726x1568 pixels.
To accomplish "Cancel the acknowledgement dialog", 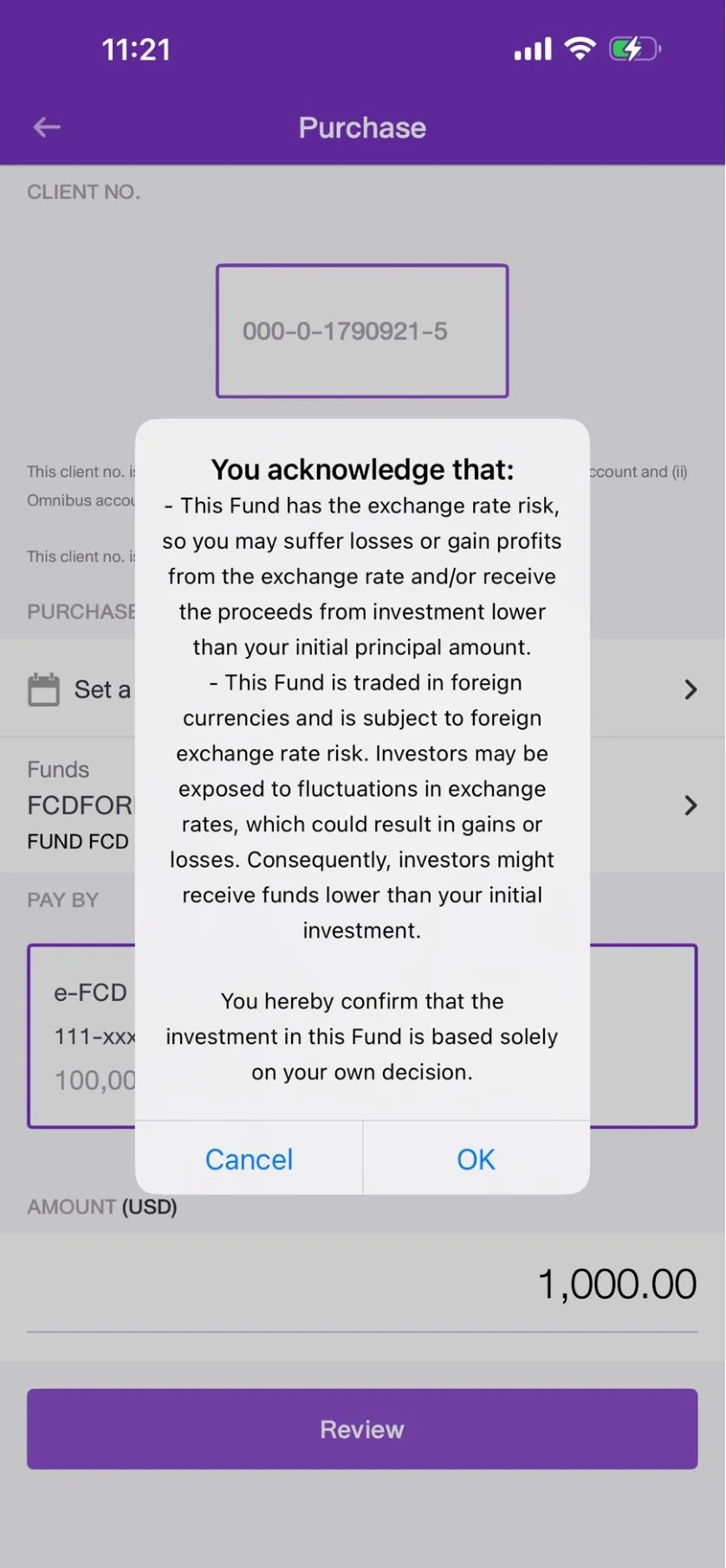I will [x=249, y=1158].
